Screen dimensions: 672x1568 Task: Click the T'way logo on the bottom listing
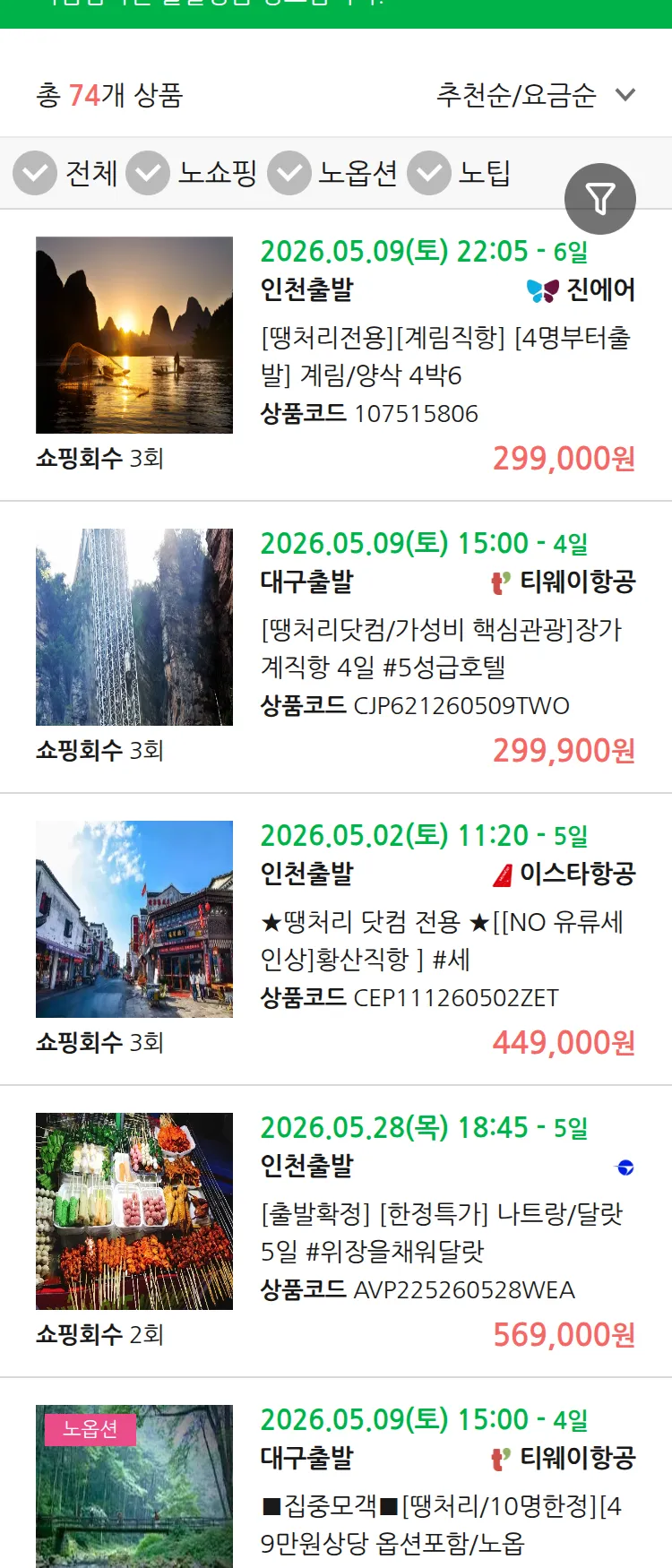point(498,1457)
